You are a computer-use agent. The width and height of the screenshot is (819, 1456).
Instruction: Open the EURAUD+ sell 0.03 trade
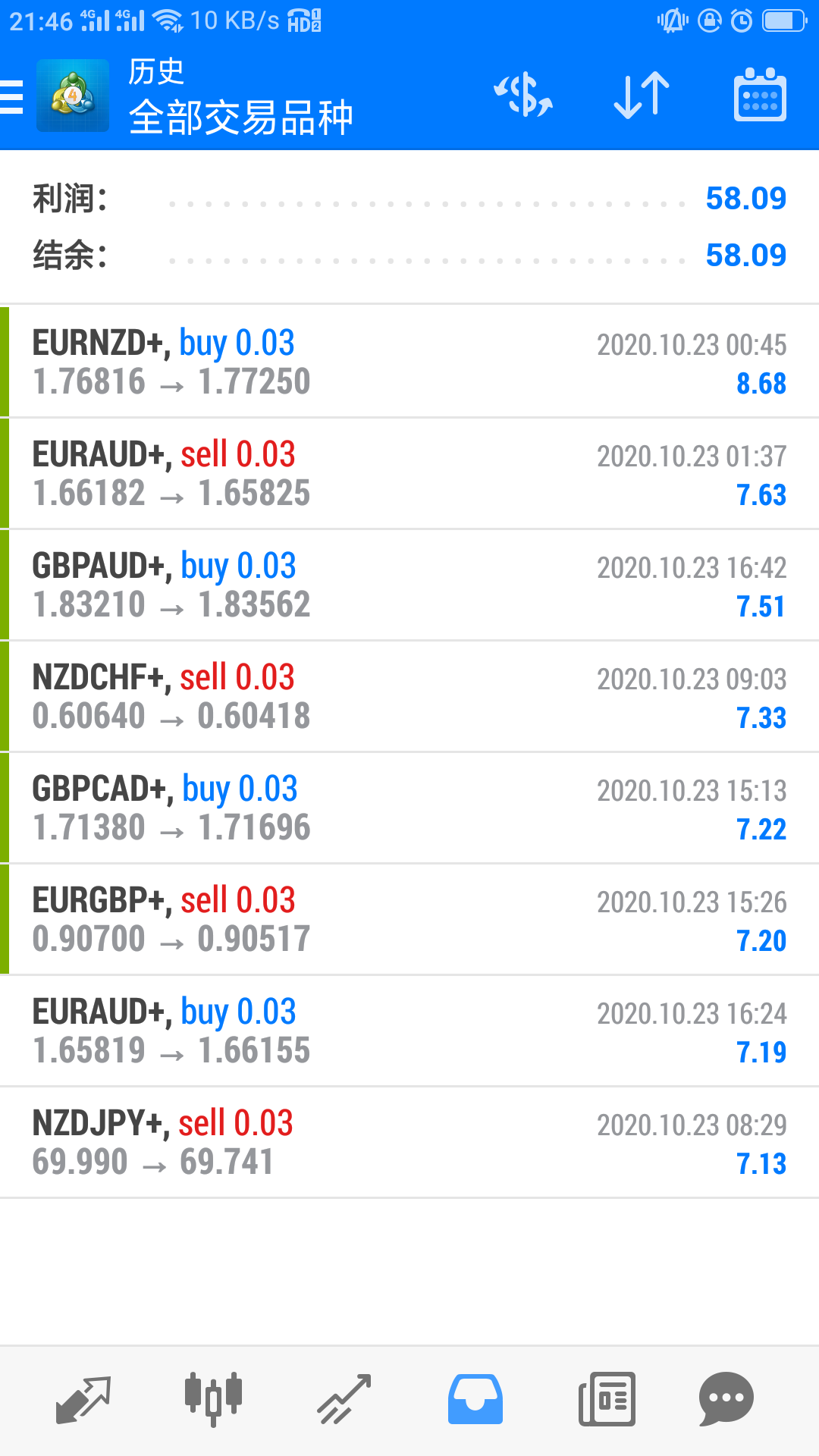pos(409,473)
